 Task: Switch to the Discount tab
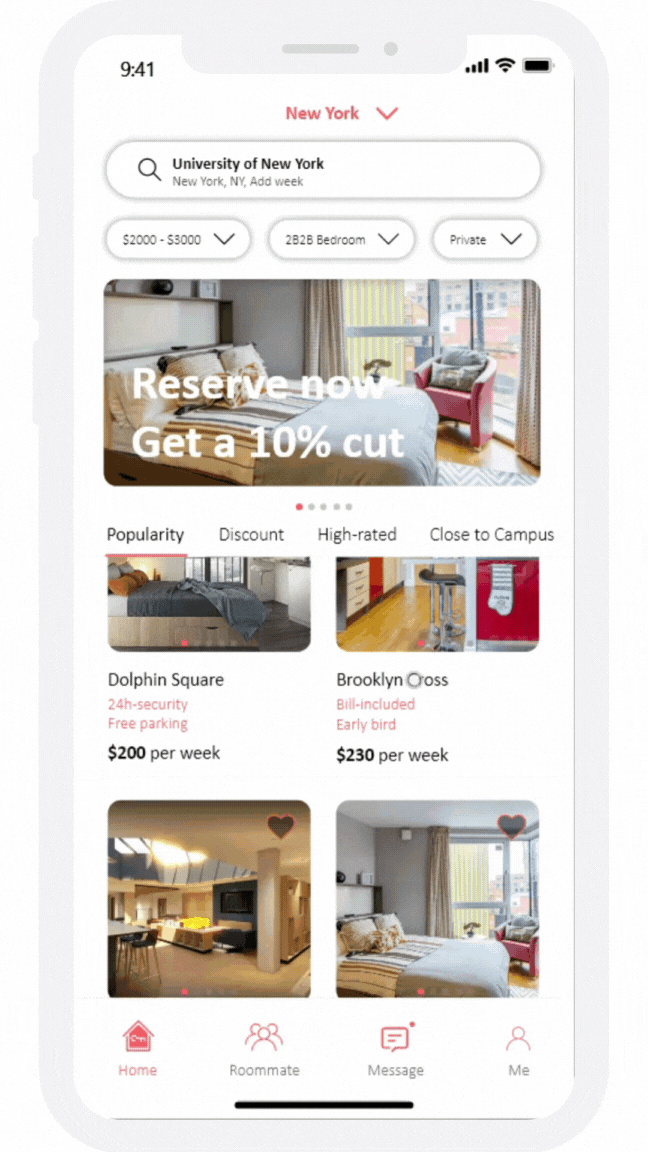[251, 535]
